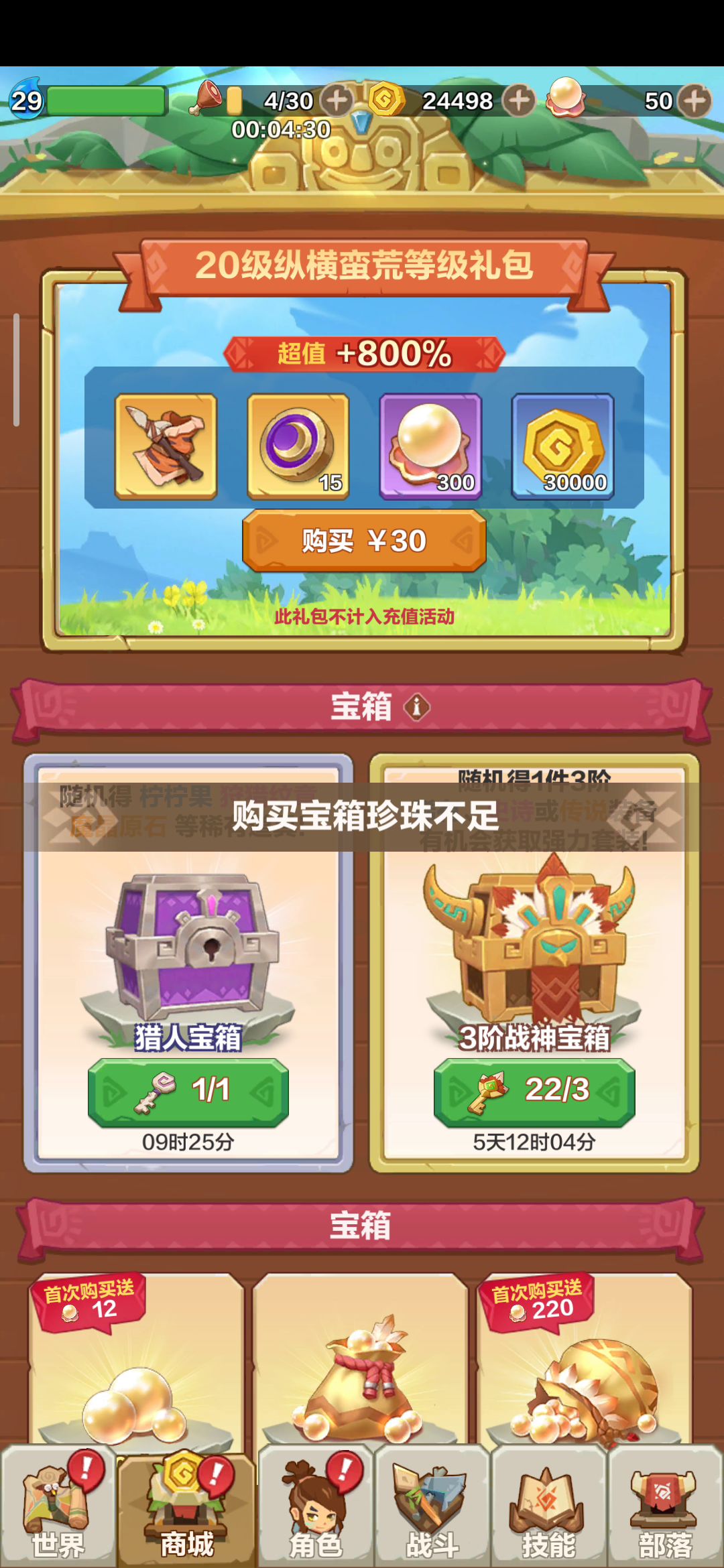724x1568 pixels.
Task: Switch to the 部落 tab
Action: (x=666, y=1504)
